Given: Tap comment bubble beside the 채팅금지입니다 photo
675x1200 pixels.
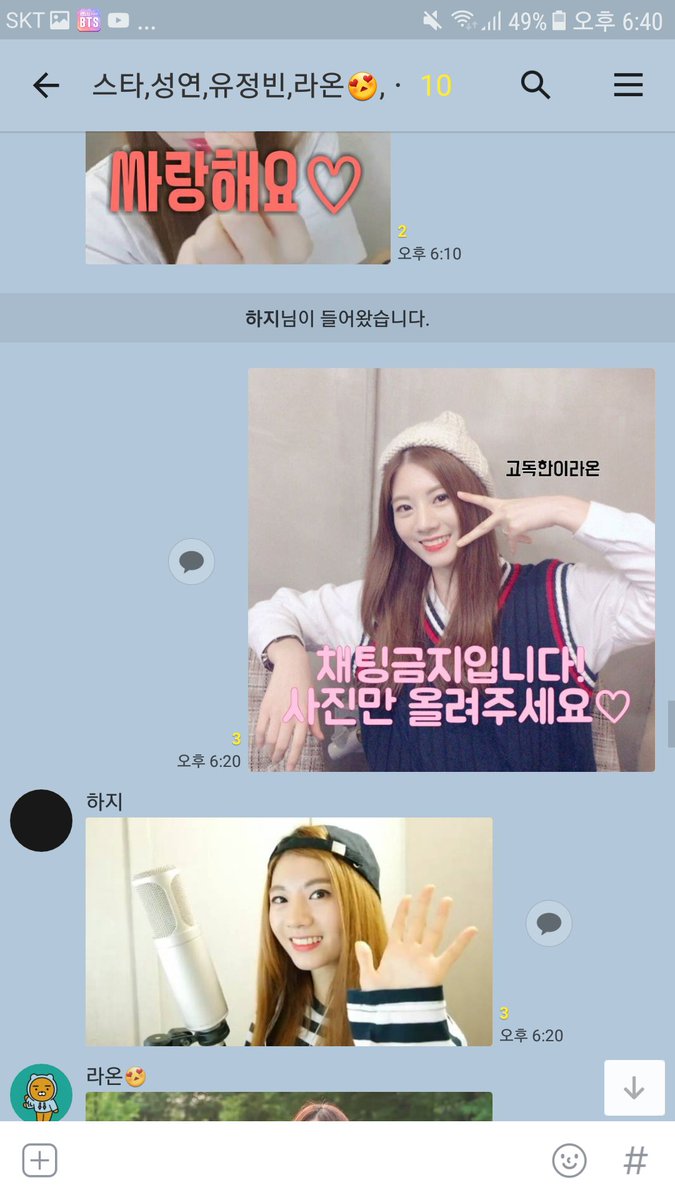Looking at the screenshot, I should 191,562.
